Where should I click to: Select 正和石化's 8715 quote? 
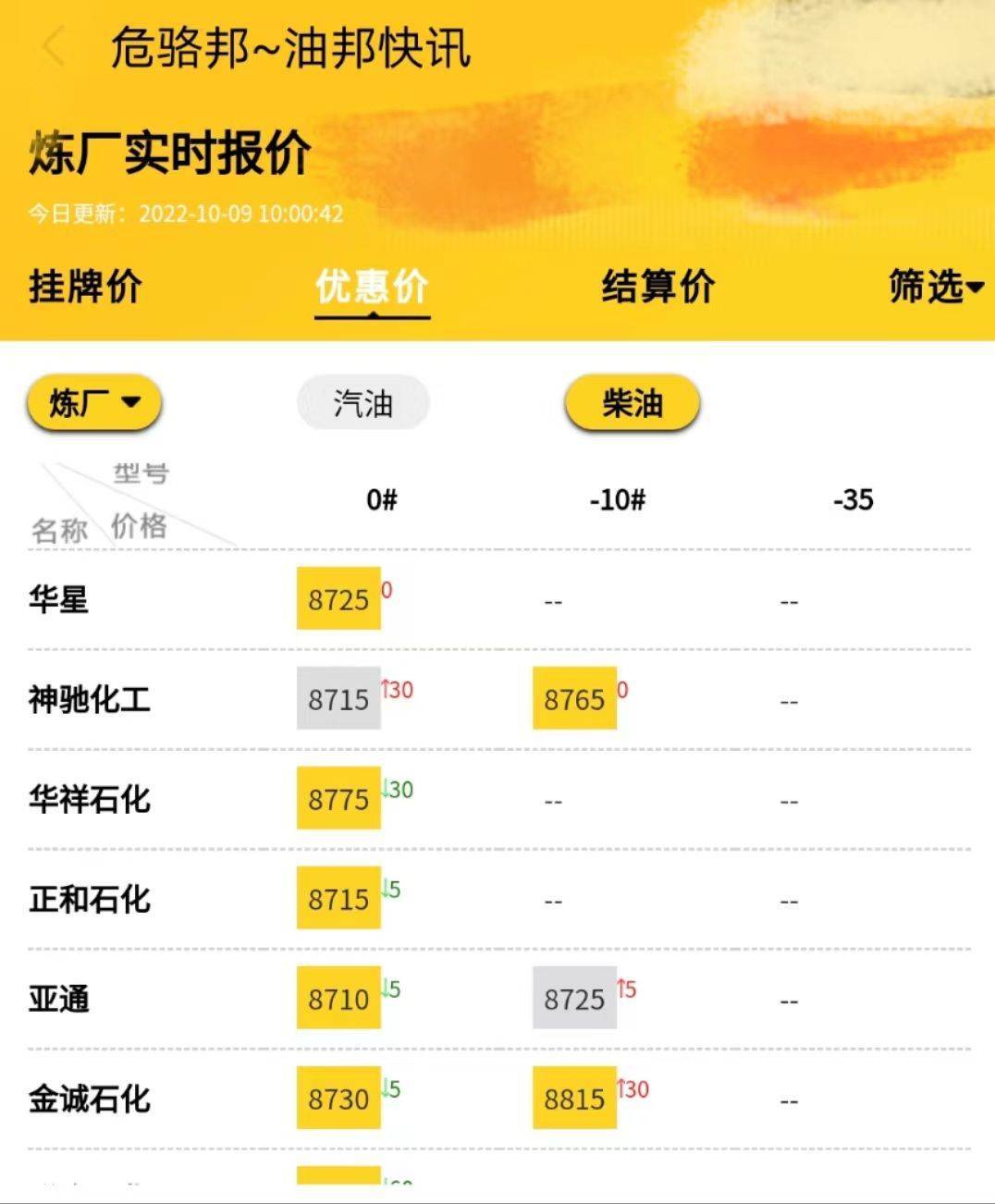pyautogui.click(x=338, y=898)
